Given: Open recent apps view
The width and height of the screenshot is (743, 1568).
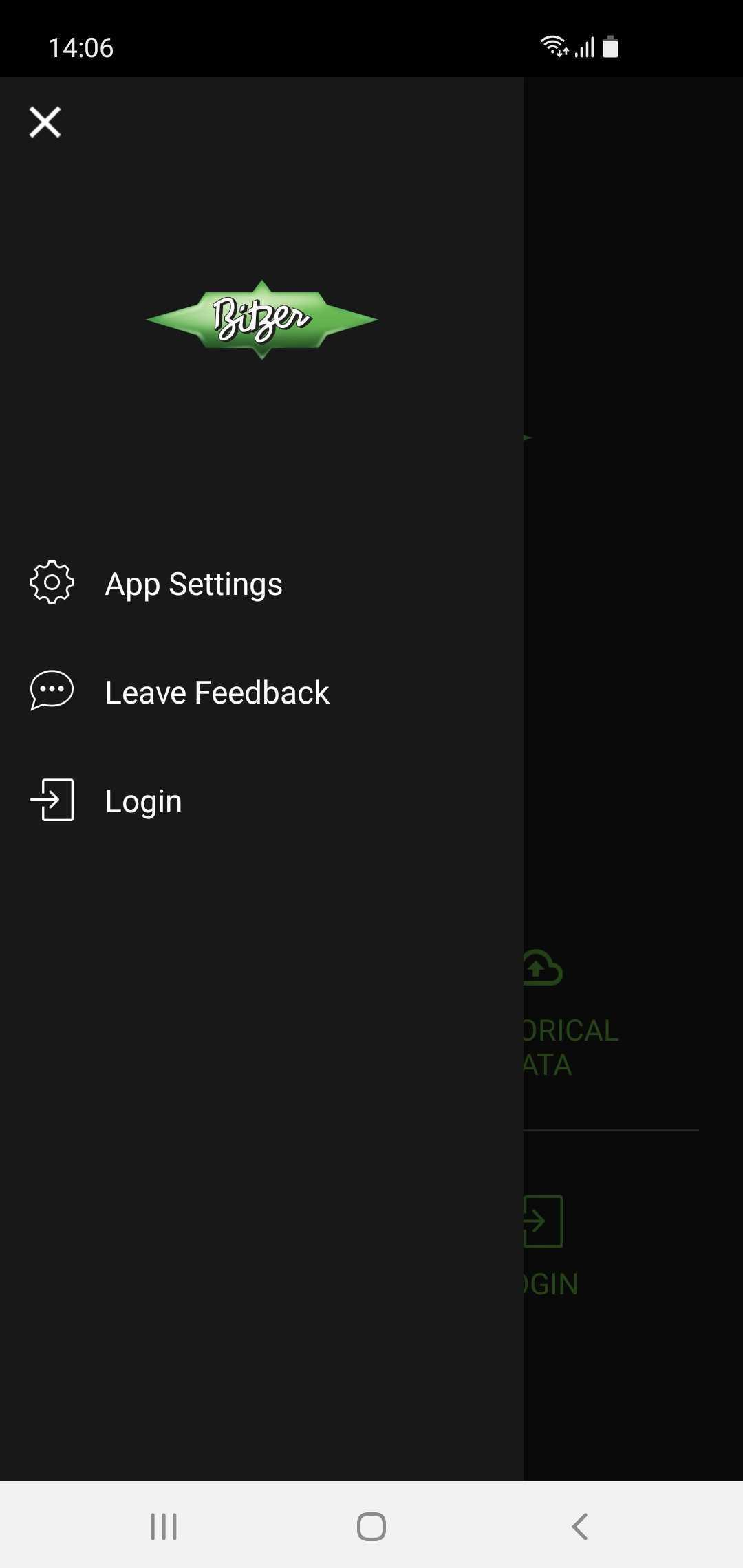Looking at the screenshot, I should coord(164,1526).
